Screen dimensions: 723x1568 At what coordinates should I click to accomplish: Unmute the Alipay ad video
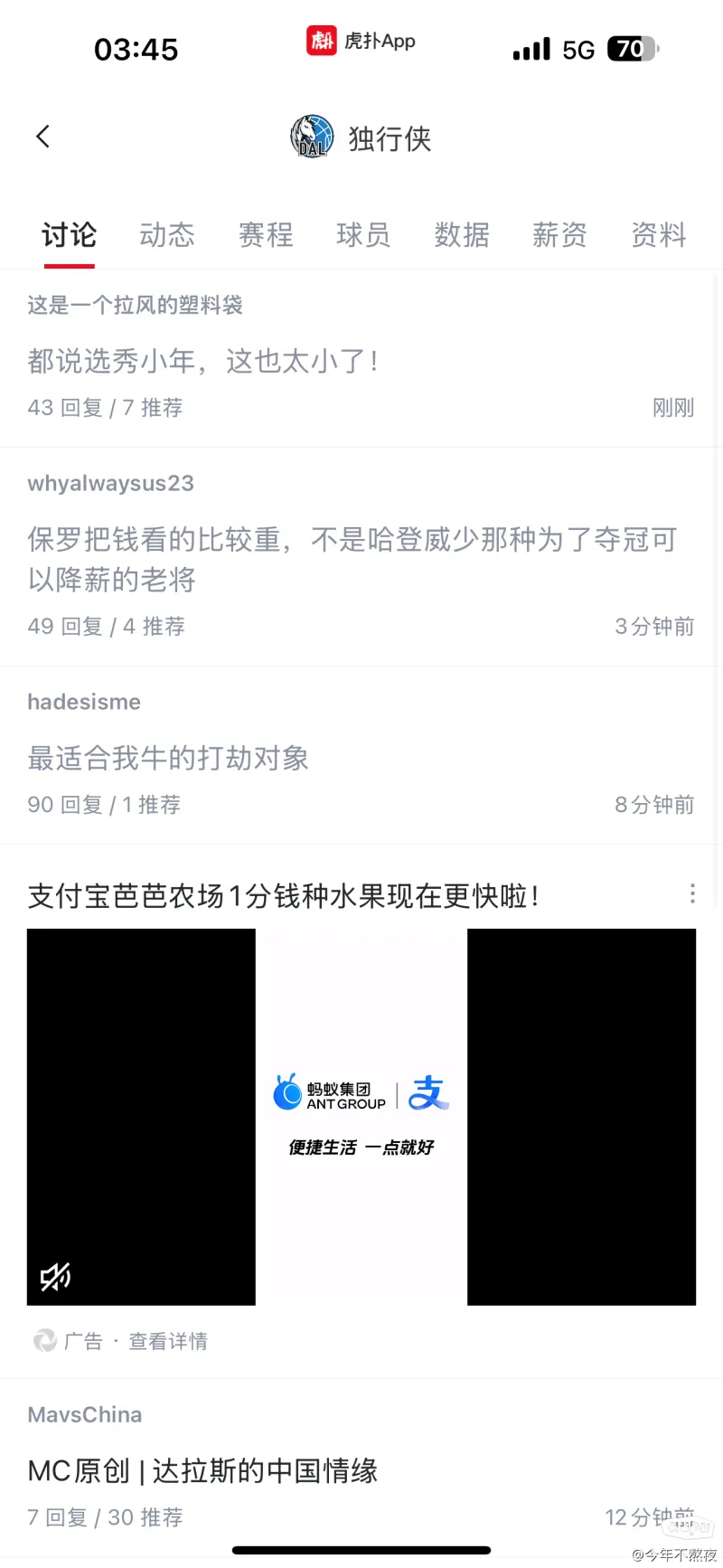55,1276
